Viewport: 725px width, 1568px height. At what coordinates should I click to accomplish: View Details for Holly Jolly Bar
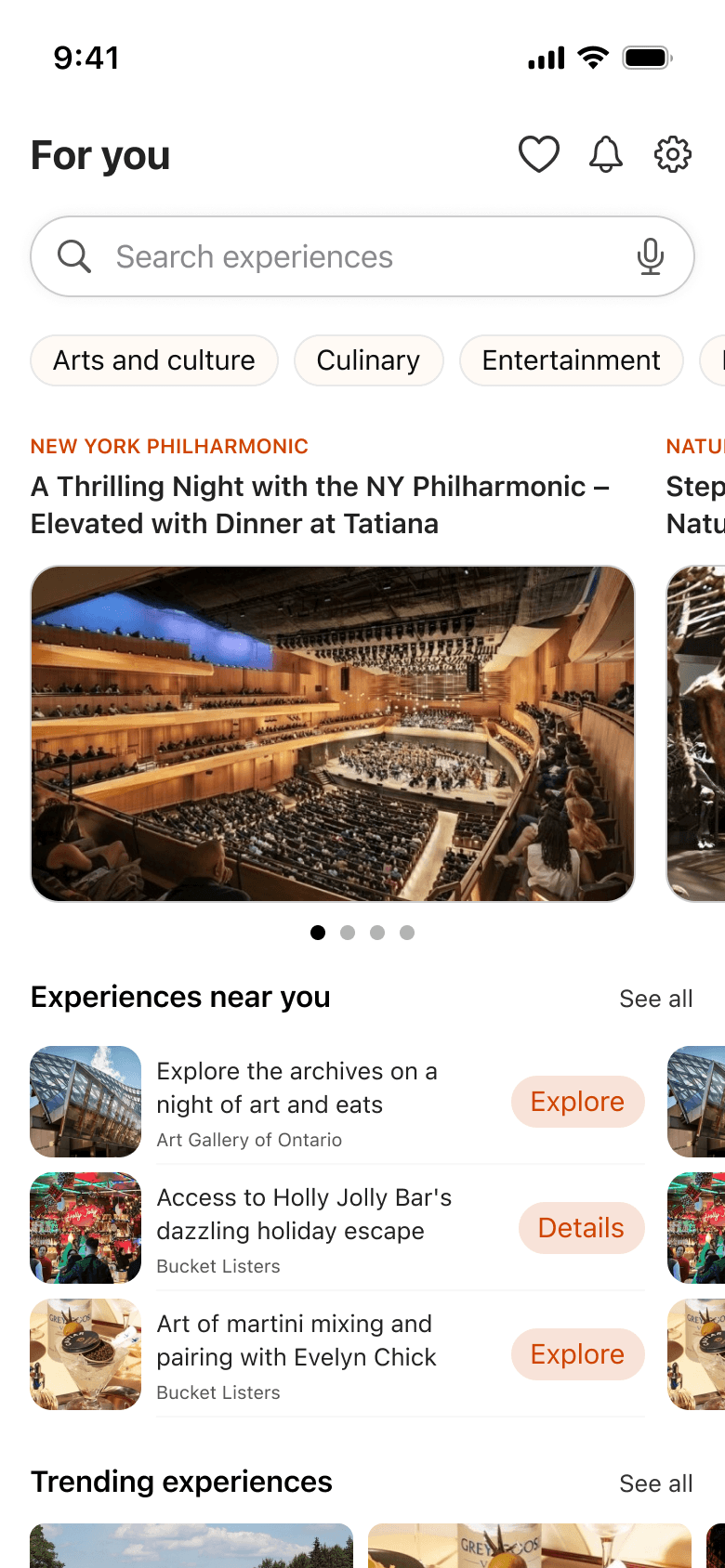pyautogui.click(x=581, y=1228)
